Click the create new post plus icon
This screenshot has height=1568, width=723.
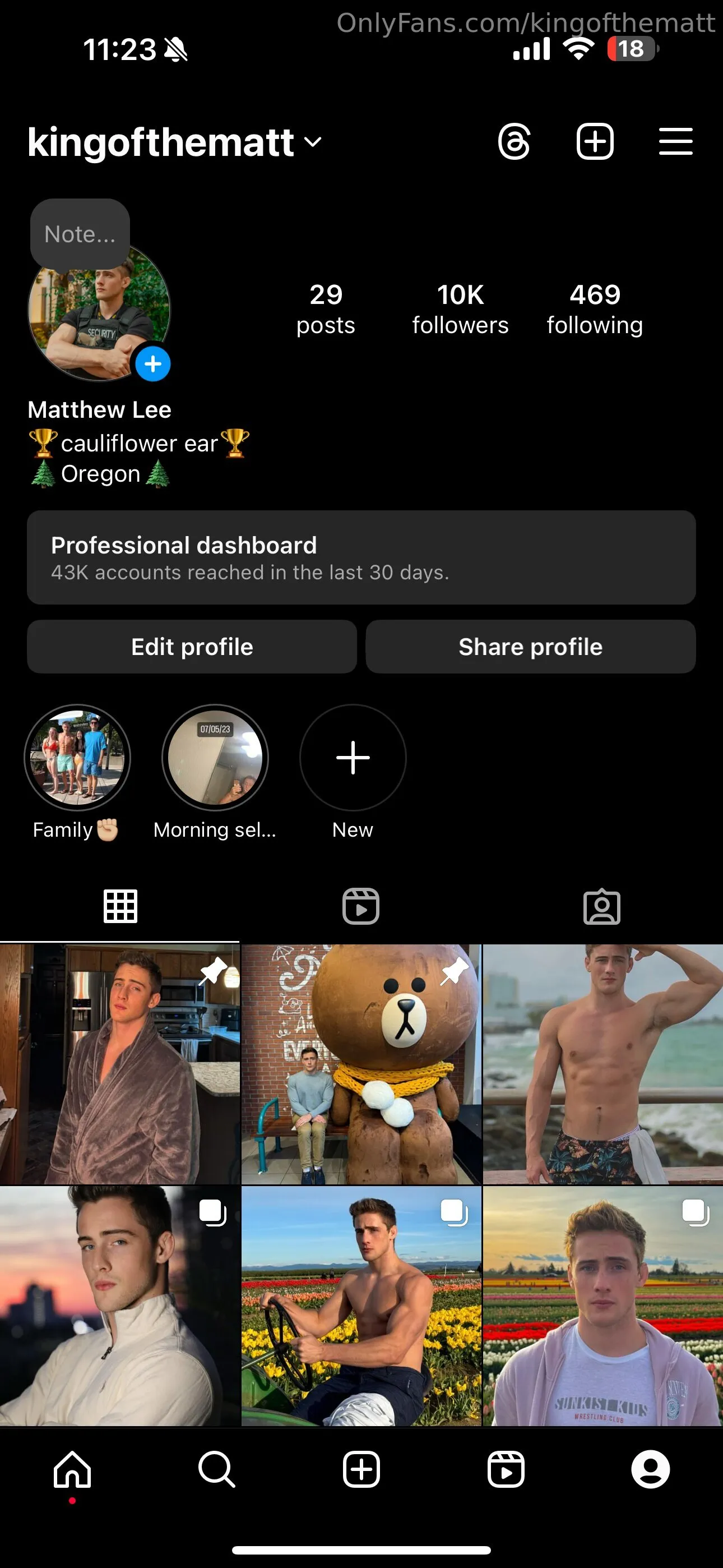pyautogui.click(x=595, y=141)
